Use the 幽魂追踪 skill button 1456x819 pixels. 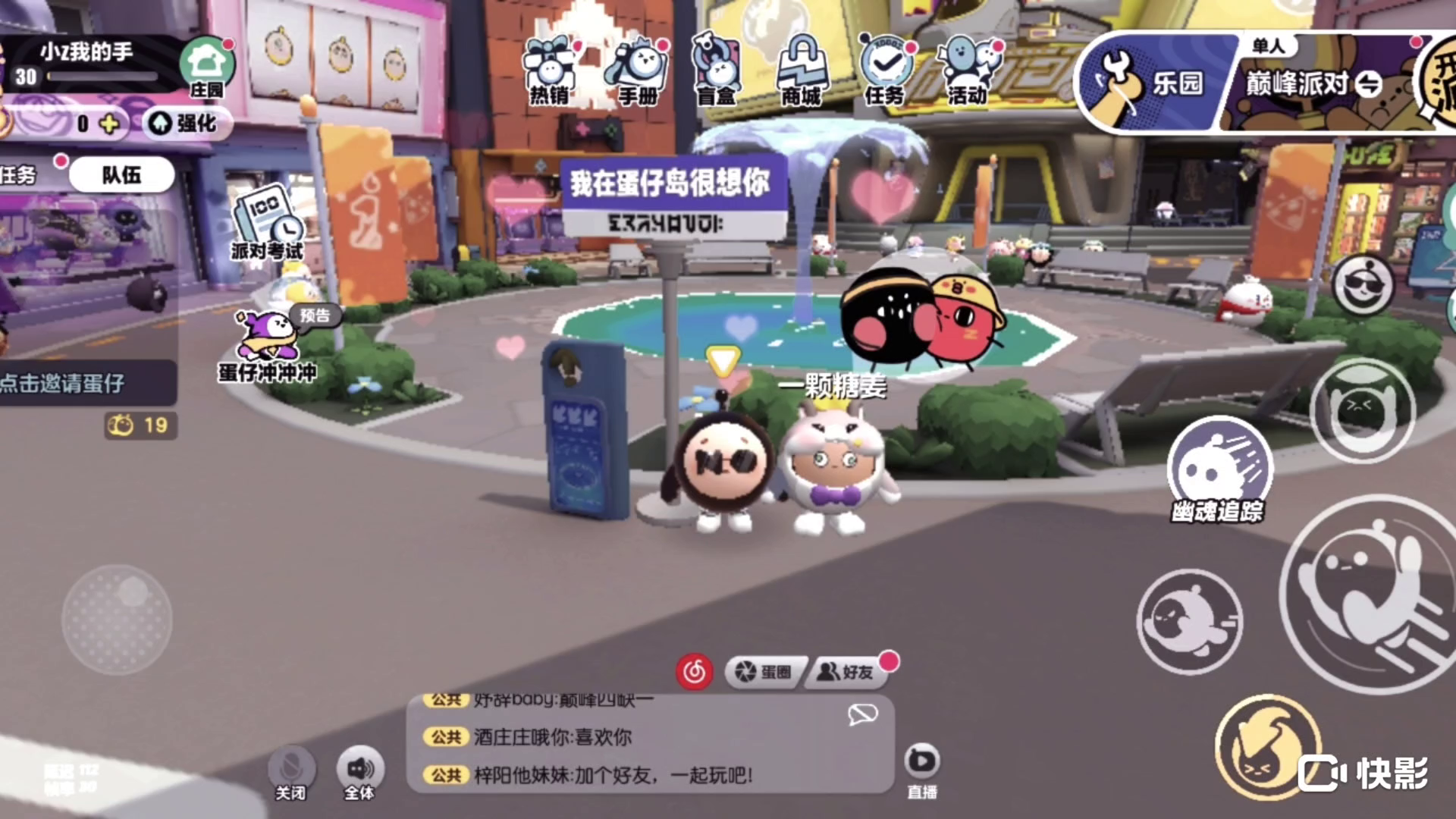pyautogui.click(x=1219, y=470)
